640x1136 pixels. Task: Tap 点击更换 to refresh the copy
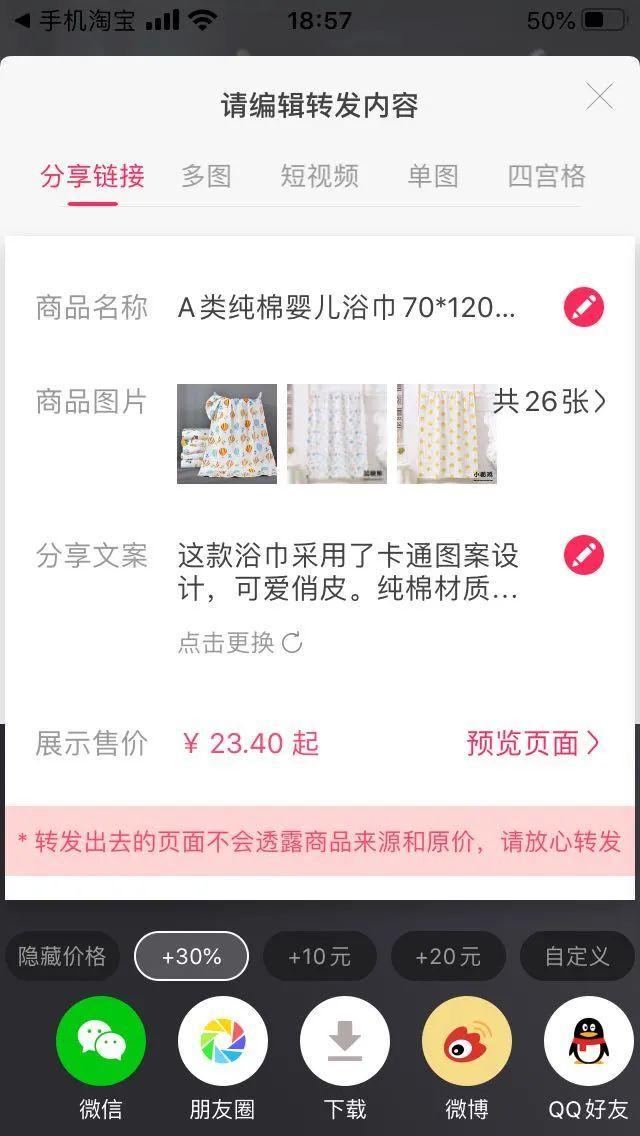pos(240,642)
